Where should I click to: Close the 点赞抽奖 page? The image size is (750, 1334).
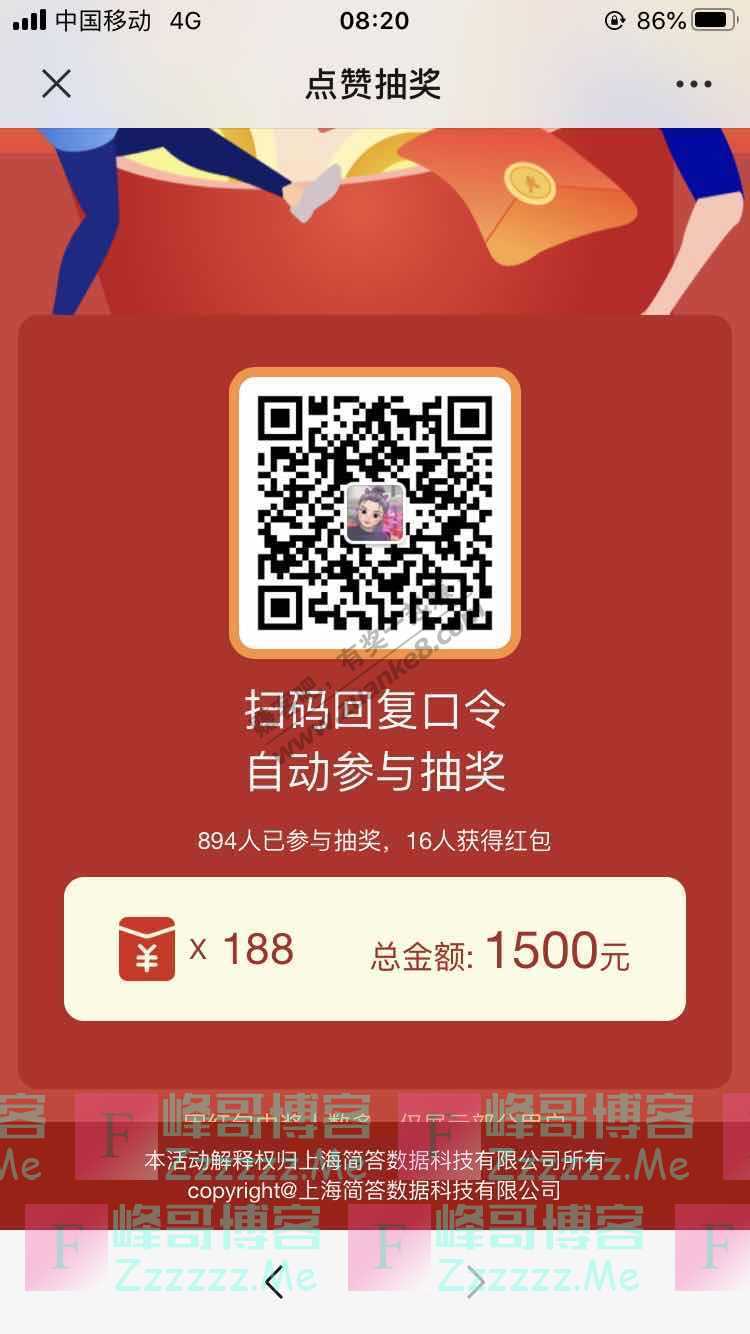point(56,84)
